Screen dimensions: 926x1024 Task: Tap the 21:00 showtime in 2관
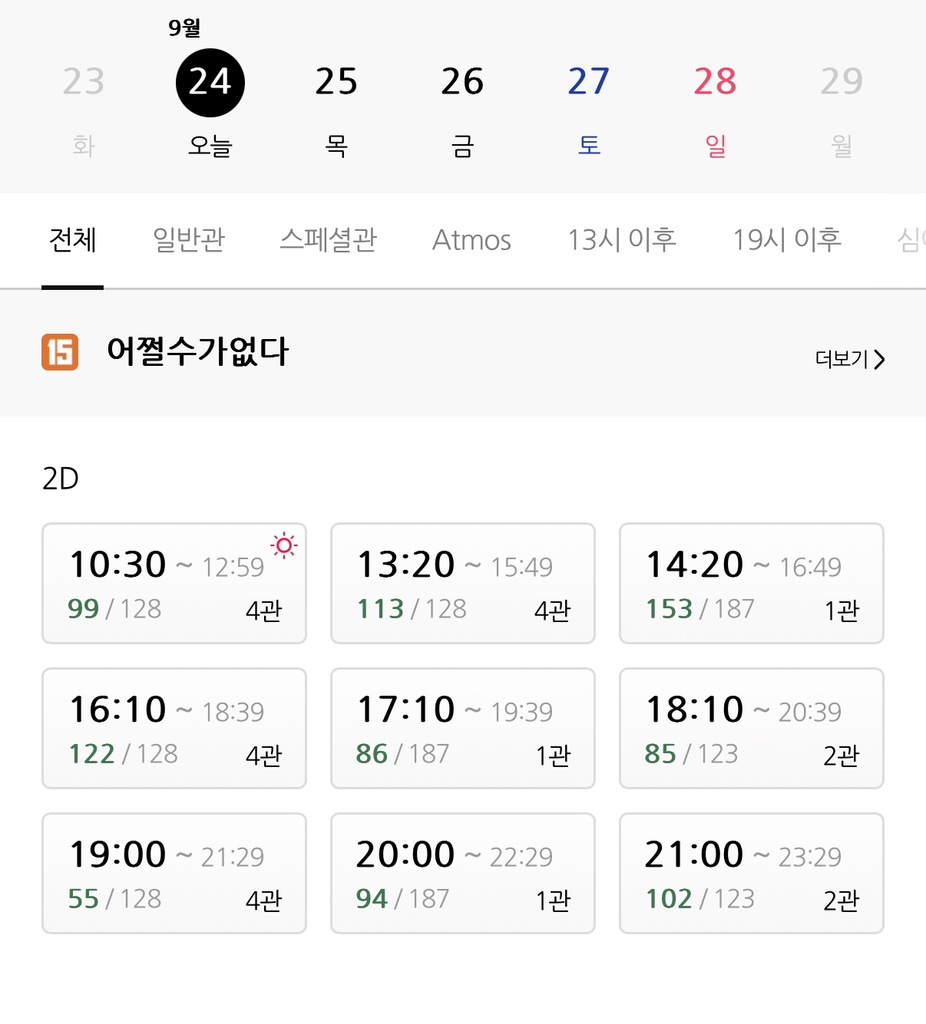click(x=751, y=873)
